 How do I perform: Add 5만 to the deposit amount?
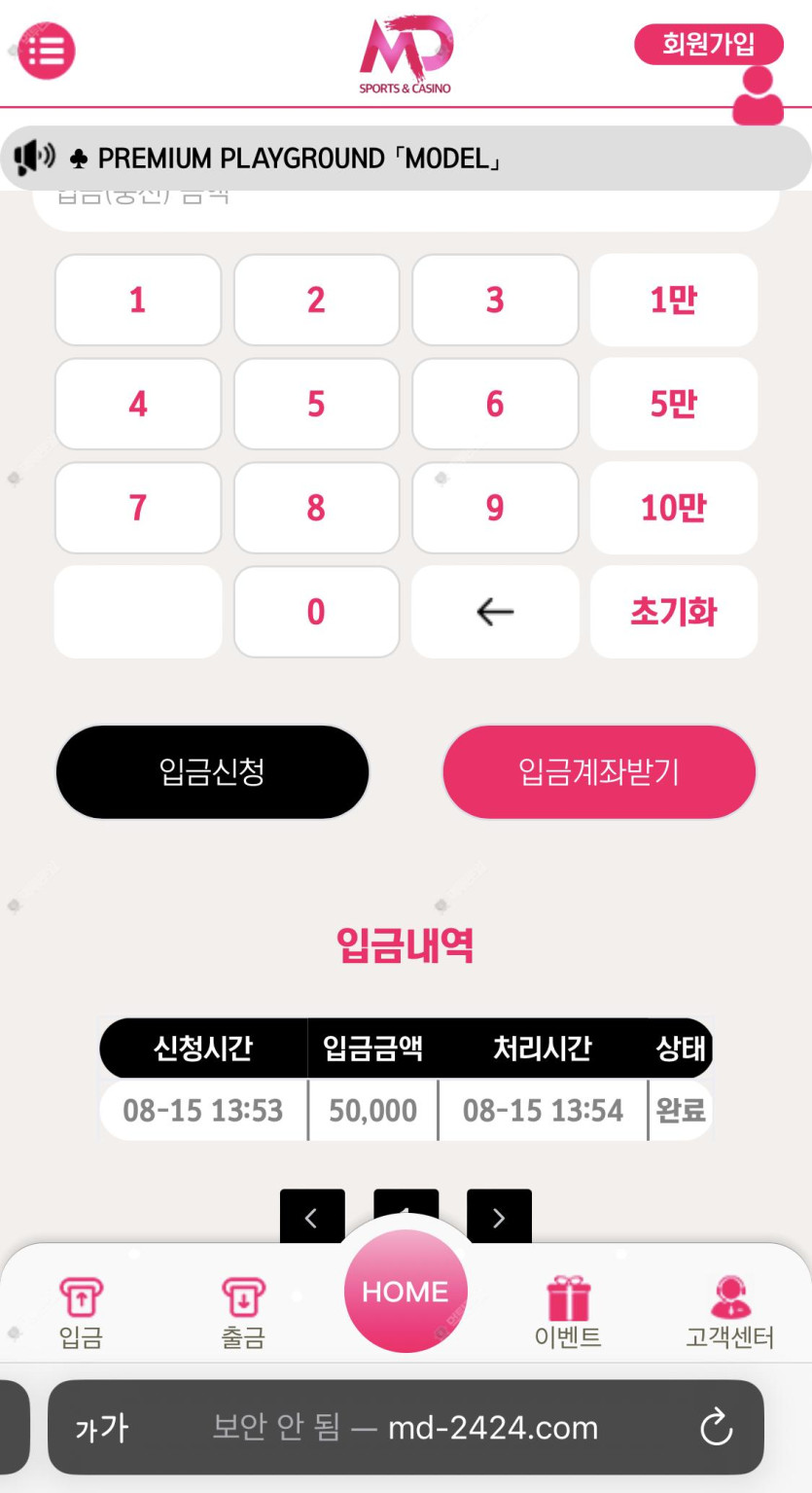pyautogui.click(x=673, y=404)
